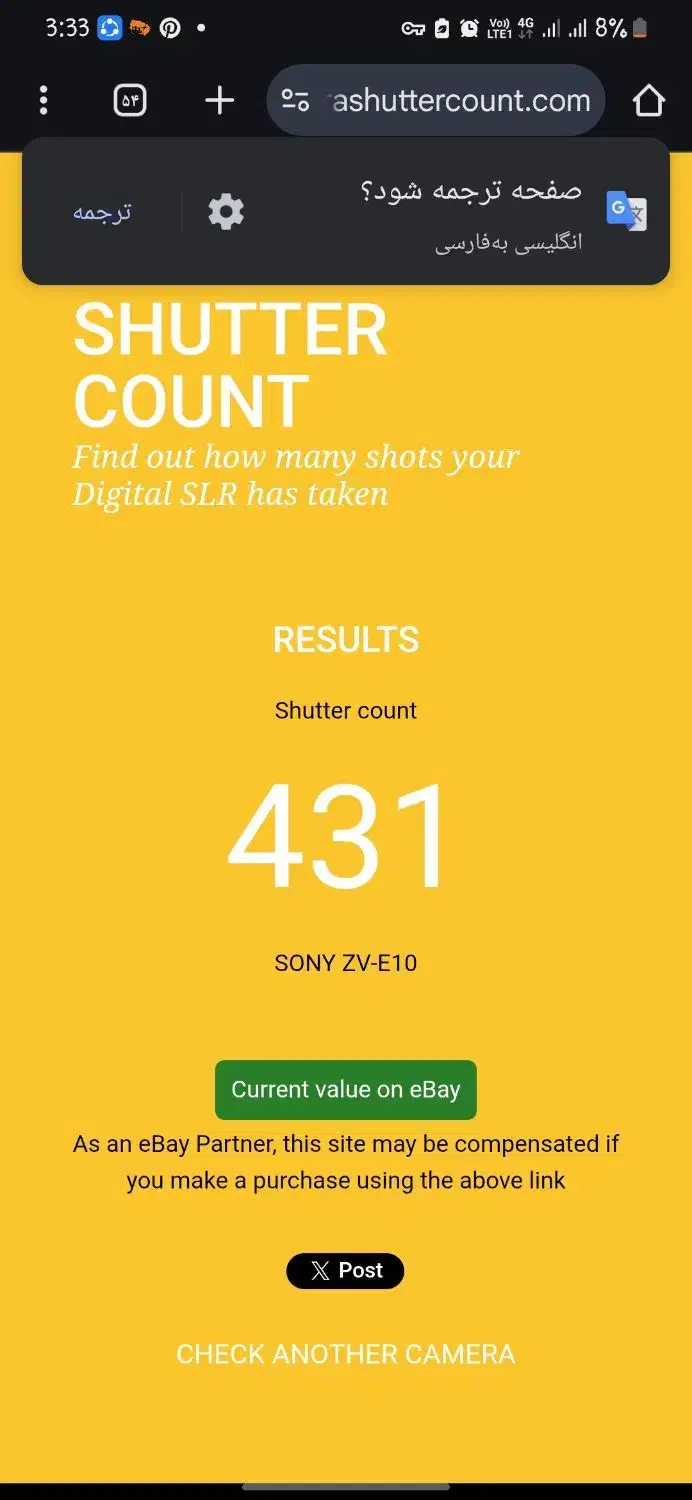Select CHECK ANOTHER CAMERA link
The height and width of the screenshot is (1500, 692).
(x=346, y=1354)
